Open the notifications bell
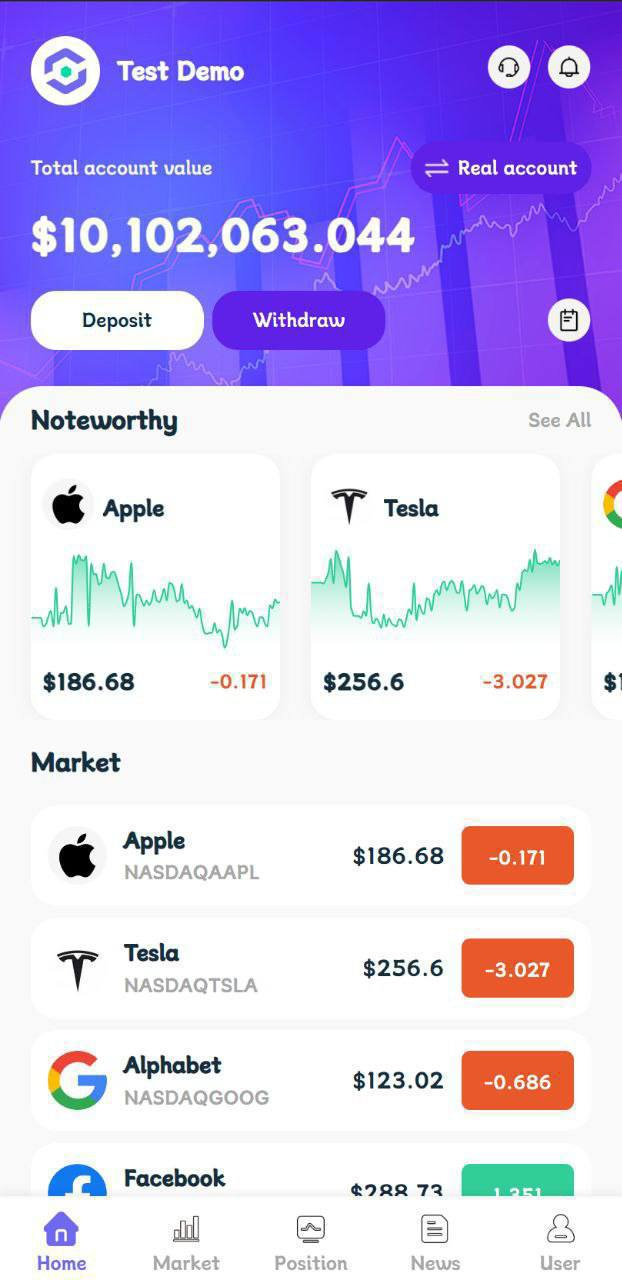This screenshot has height=1280, width=622. (x=569, y=68)
